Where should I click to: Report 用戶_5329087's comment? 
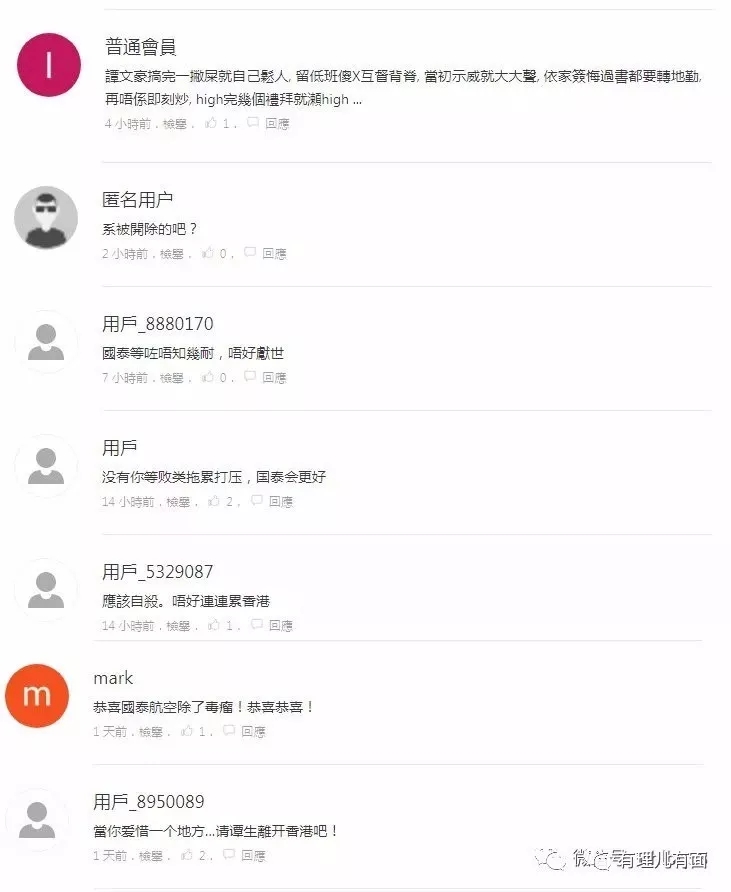pos(178,626)
